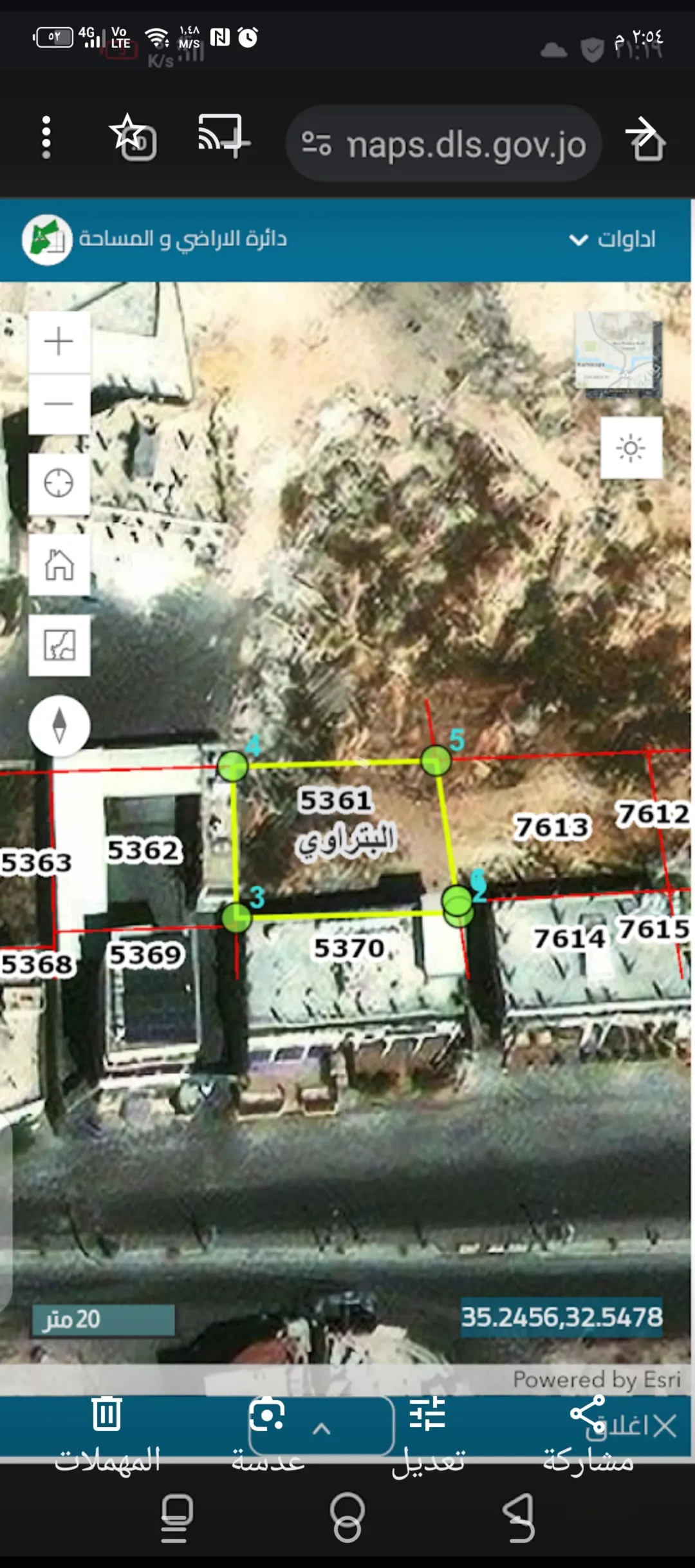Open عدسة lens on the image
The image size is (695, 1568).
tap(268, 1435)
